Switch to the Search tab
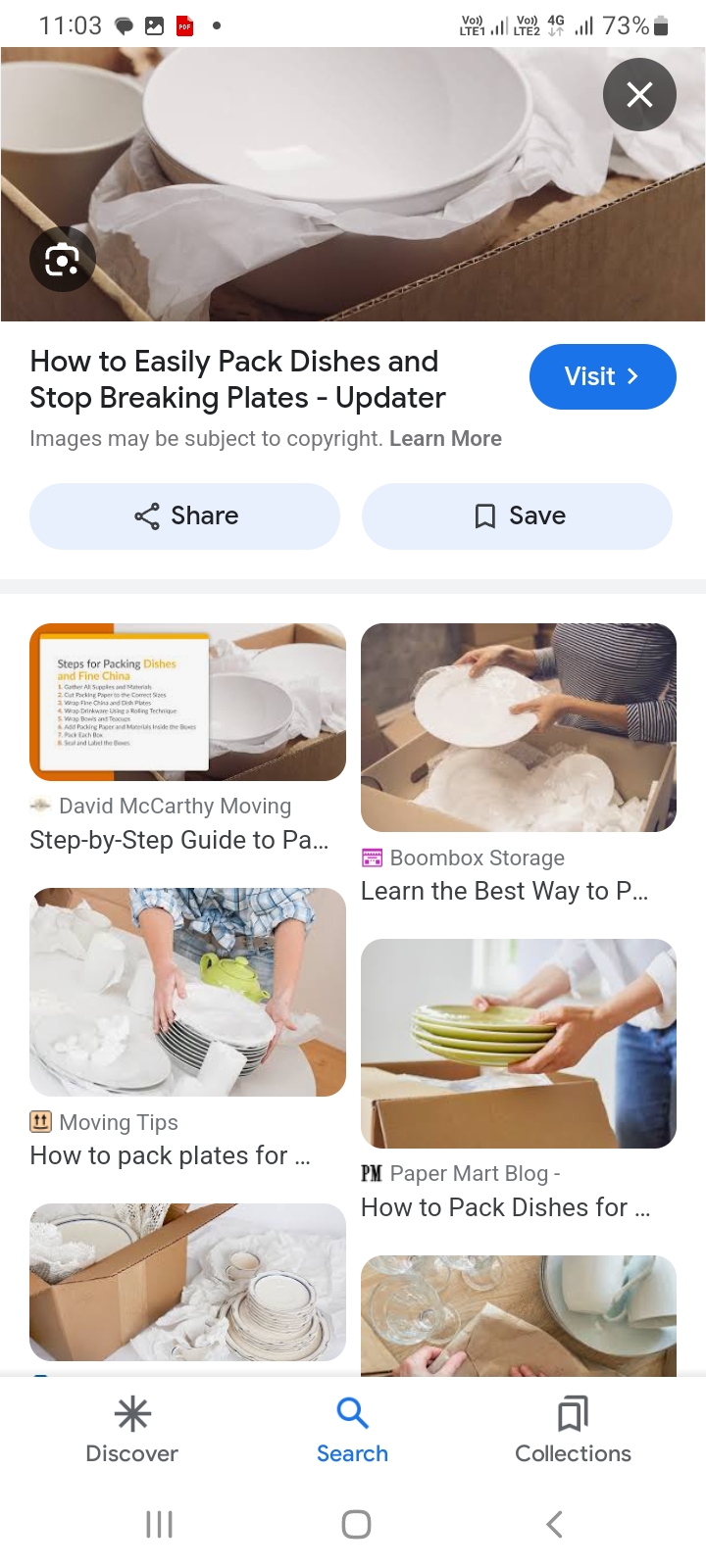Viewport: 706px width, 1568px height. pos(352,1430)
